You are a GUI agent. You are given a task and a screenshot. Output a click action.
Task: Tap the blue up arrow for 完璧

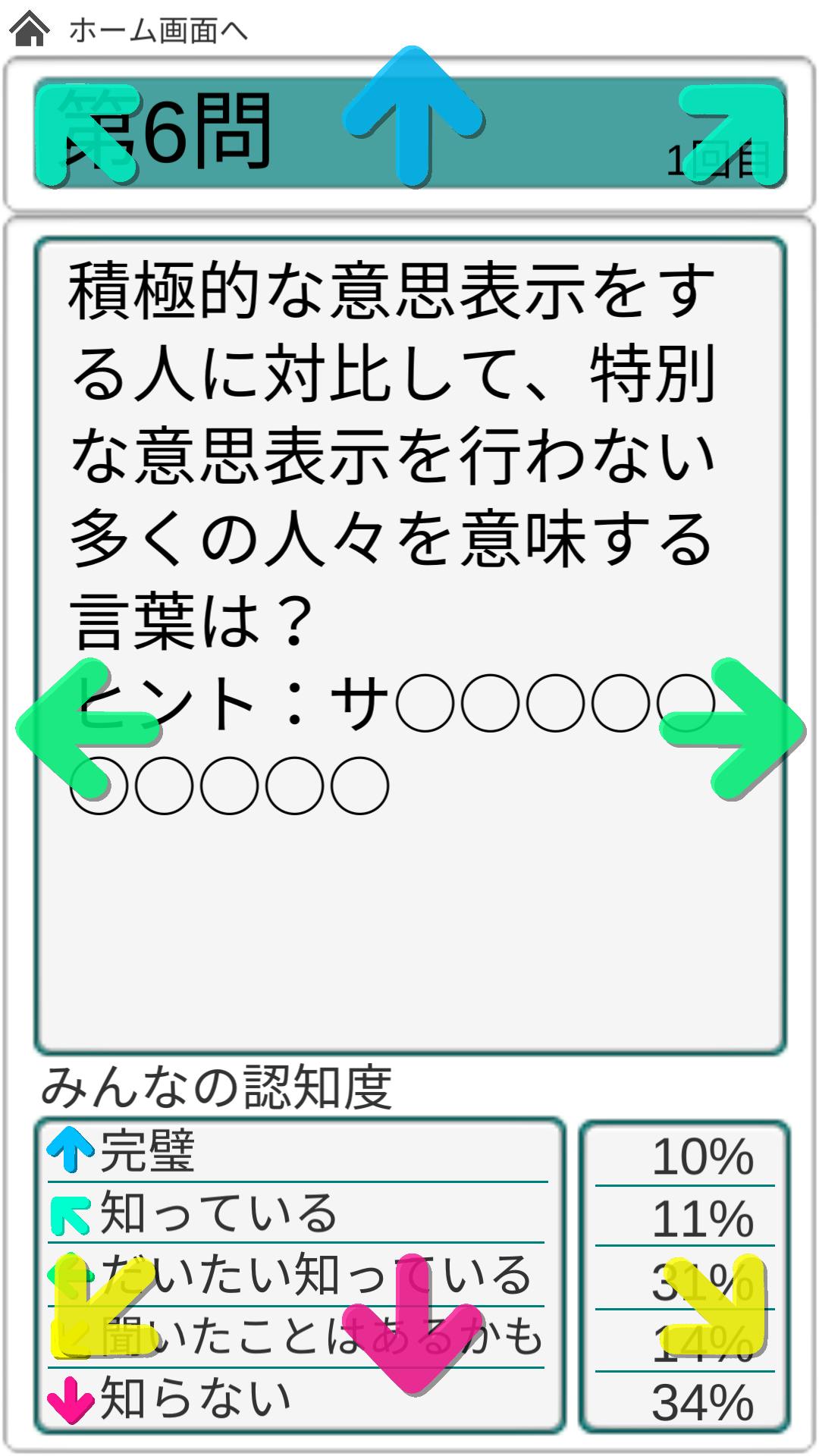pyautogui.click(x=413, y=118)
